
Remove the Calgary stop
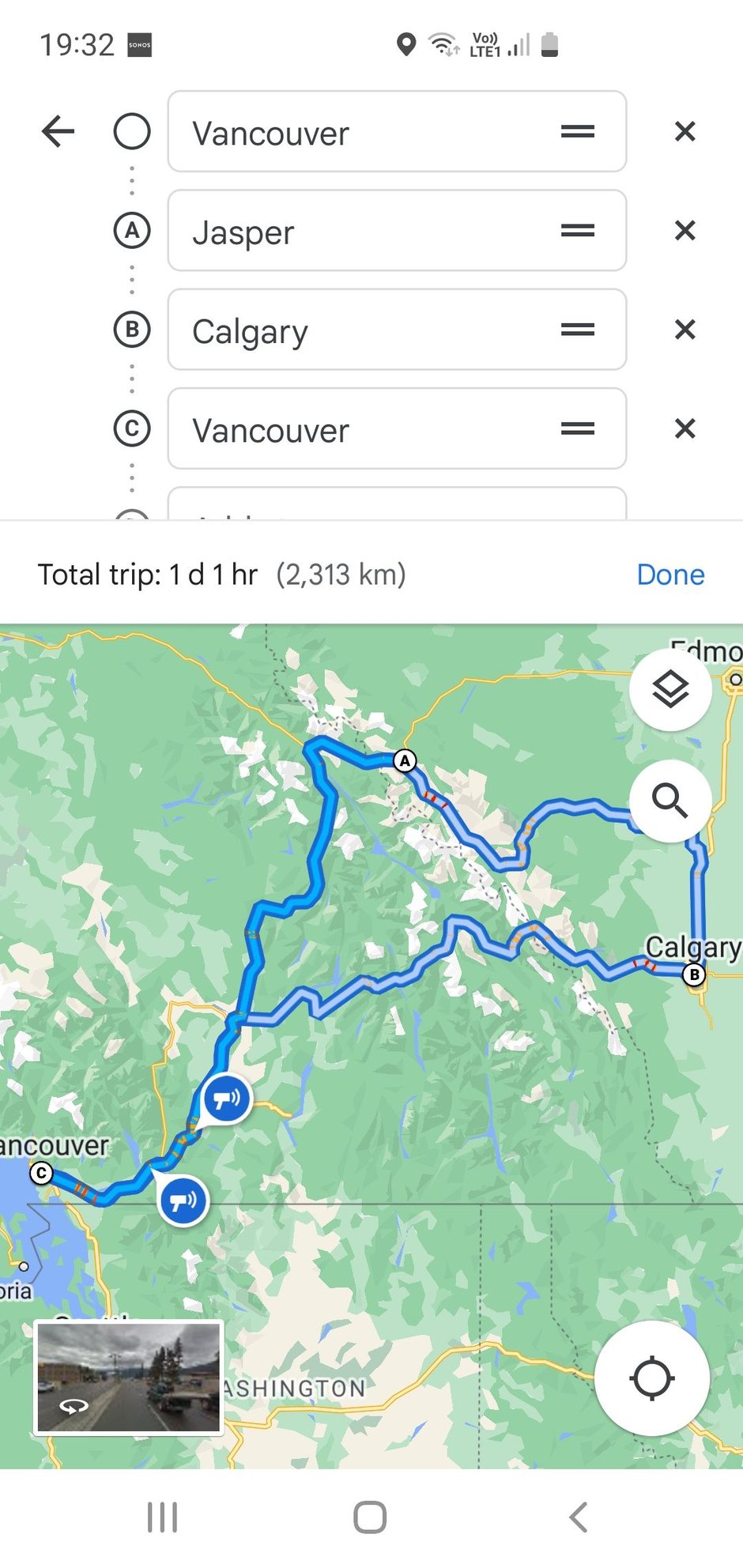pyautogui.click(x=685, y=330)
